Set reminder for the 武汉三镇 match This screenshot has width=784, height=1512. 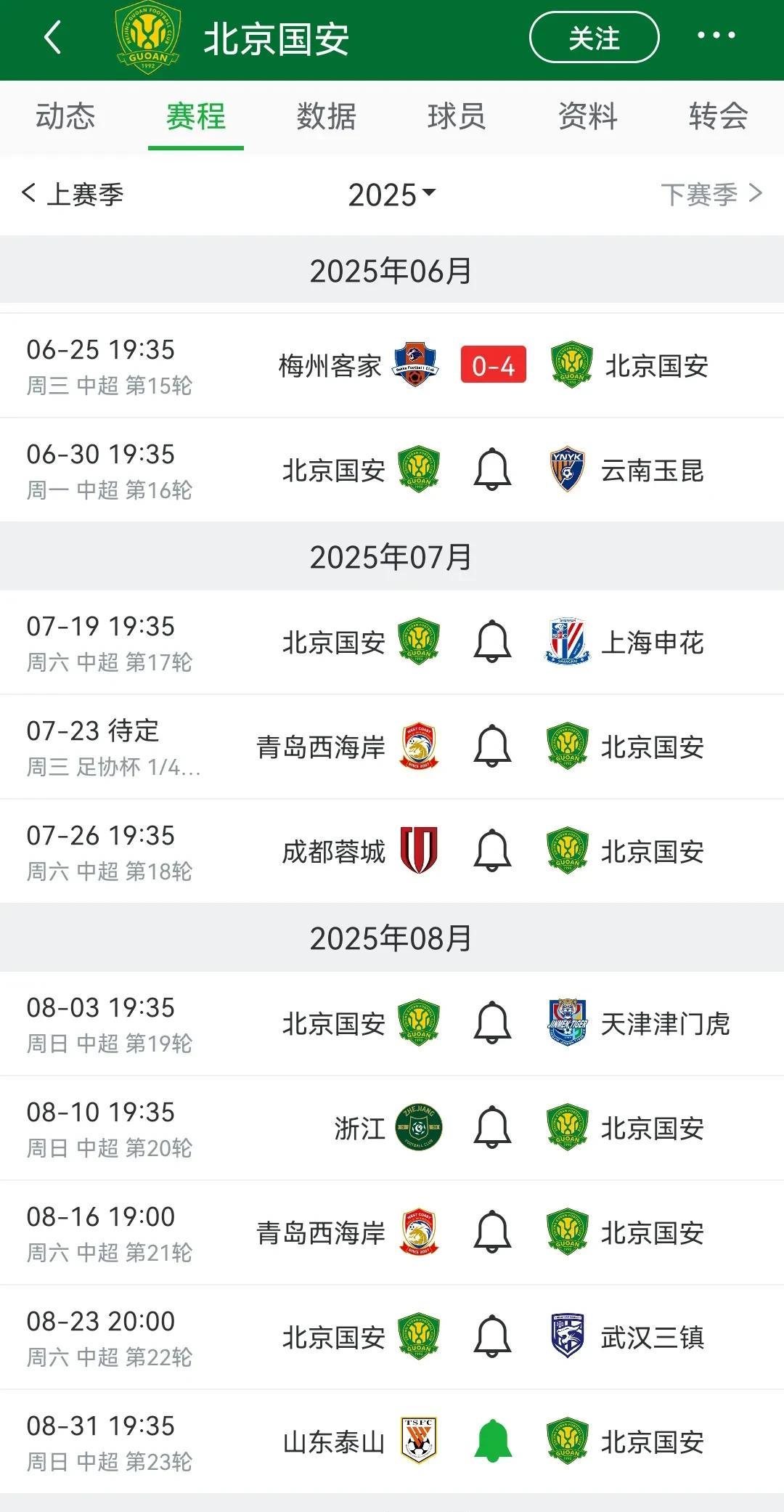(x=492, y=1337)
